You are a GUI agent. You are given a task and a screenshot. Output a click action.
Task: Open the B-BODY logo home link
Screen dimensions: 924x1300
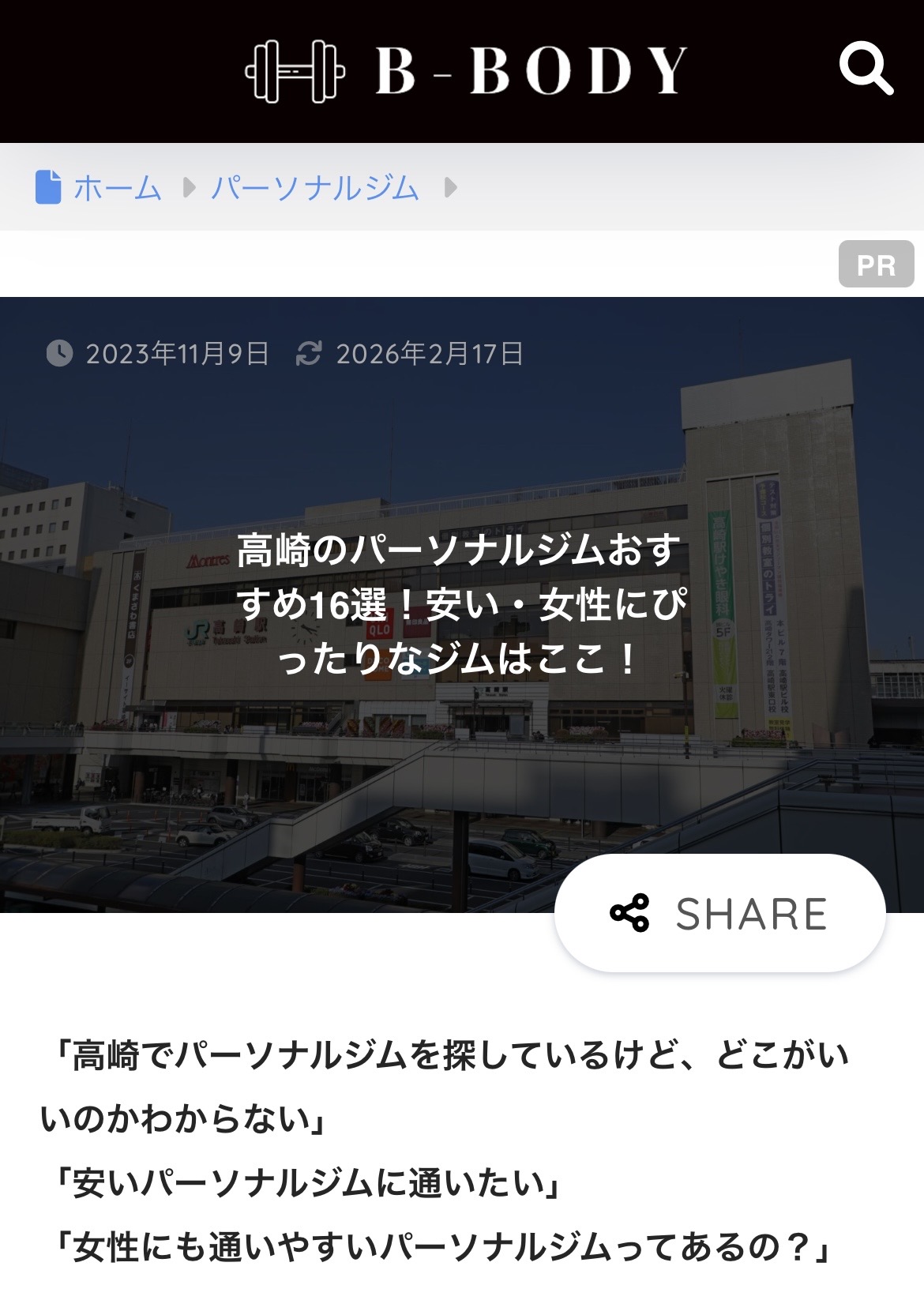(x=466, y=71)
